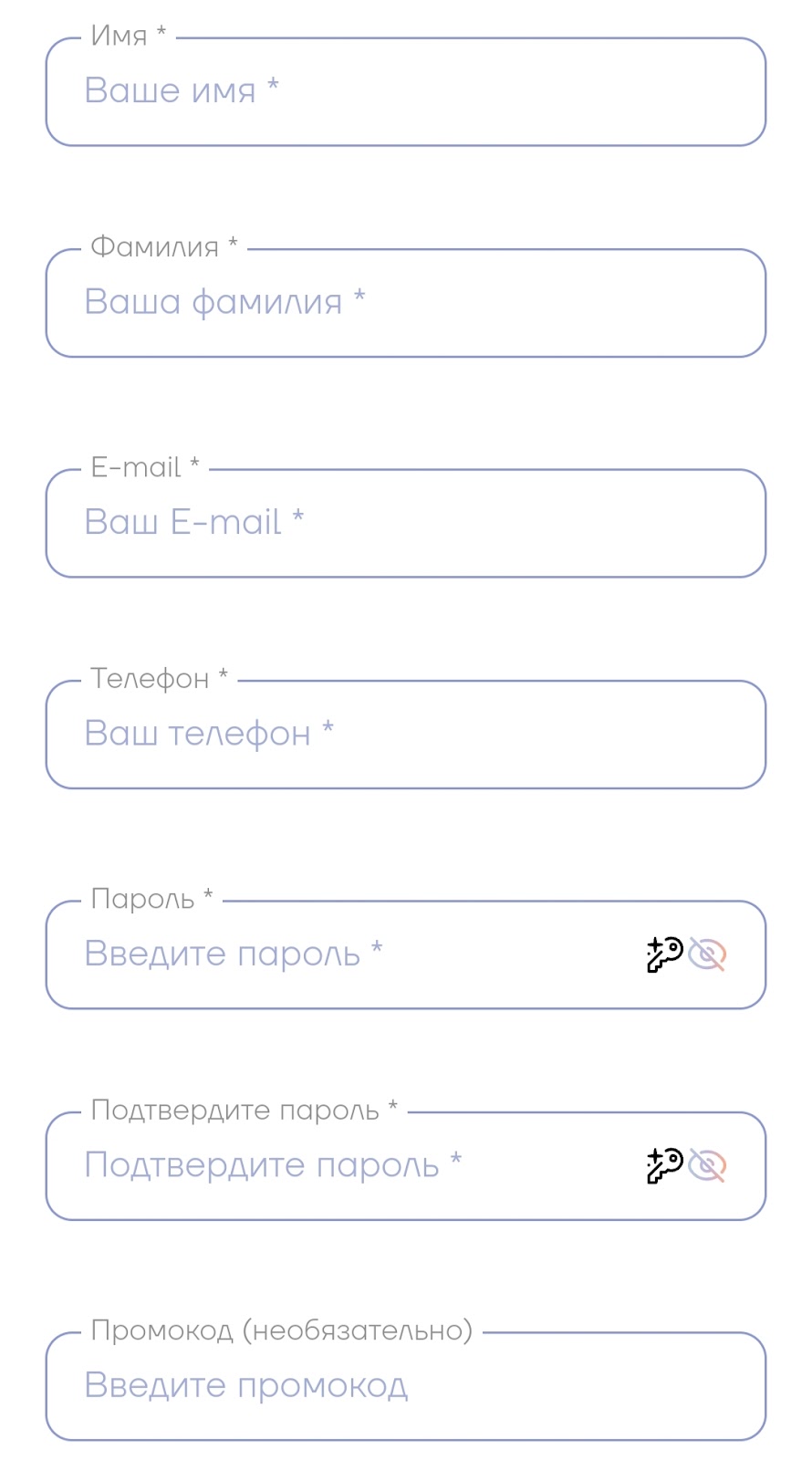
Task: Select the E-mail input field
Action: coord(405,523)
